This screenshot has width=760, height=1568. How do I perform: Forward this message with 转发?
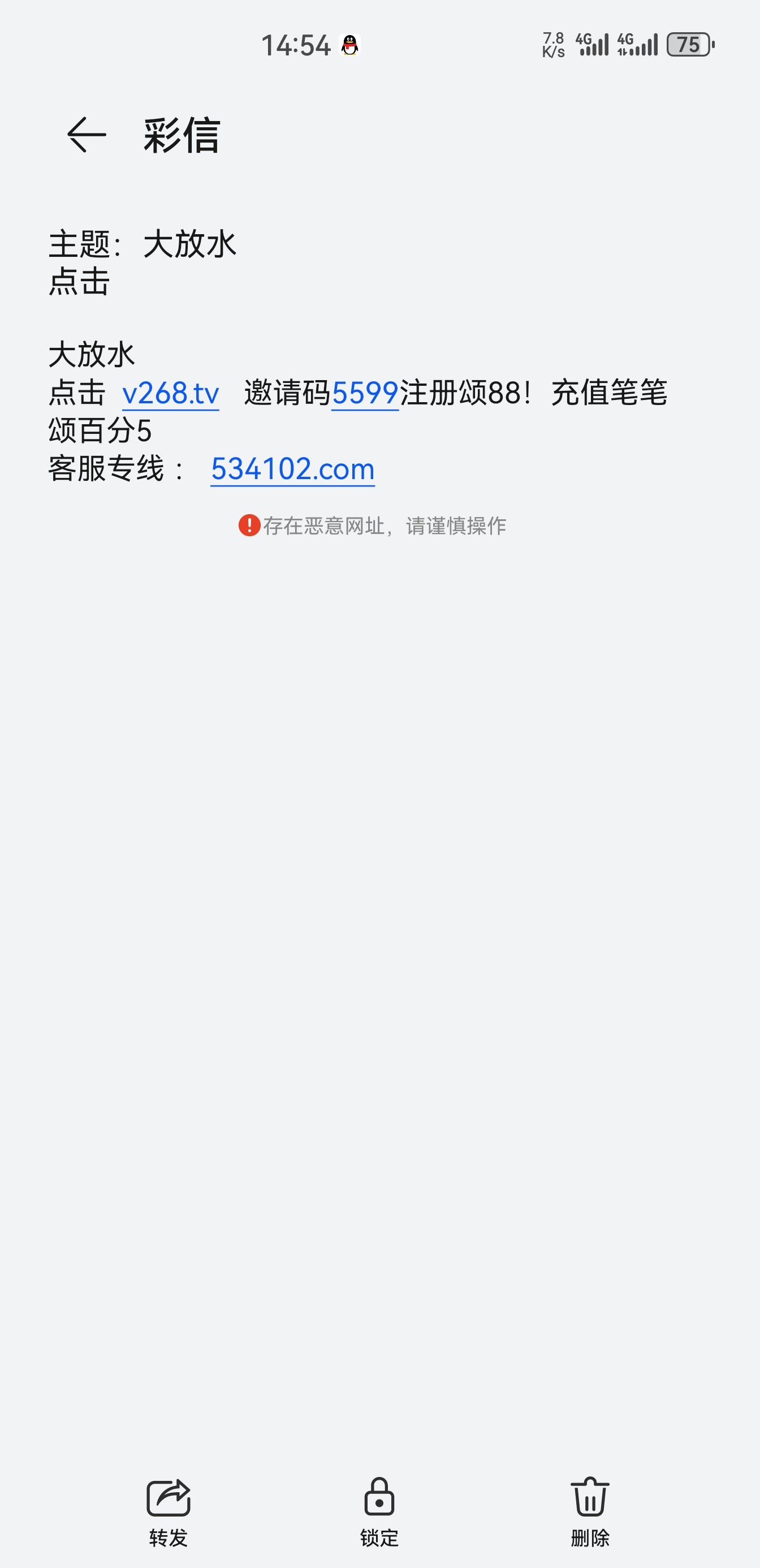(169, 1511)
